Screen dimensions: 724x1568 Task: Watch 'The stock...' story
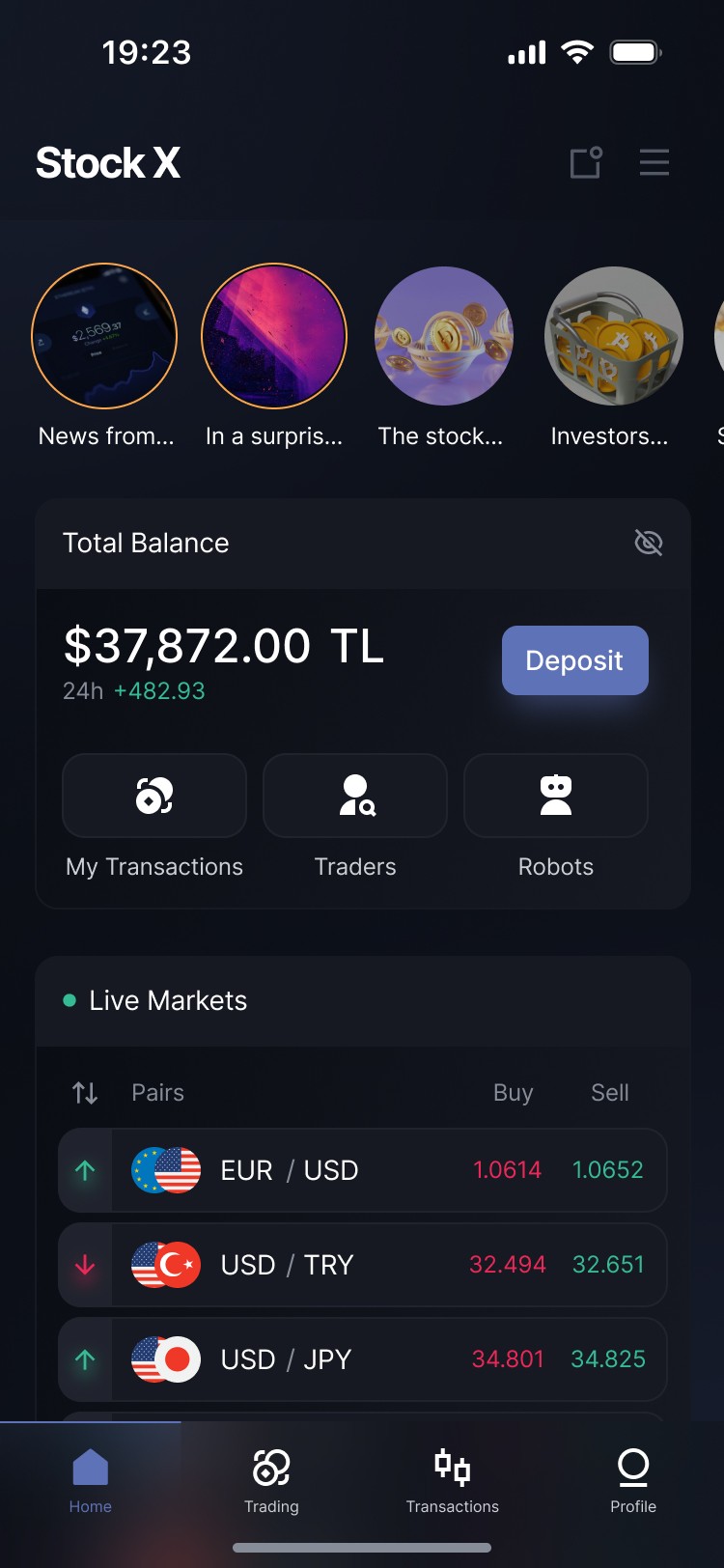click(443, 336)
